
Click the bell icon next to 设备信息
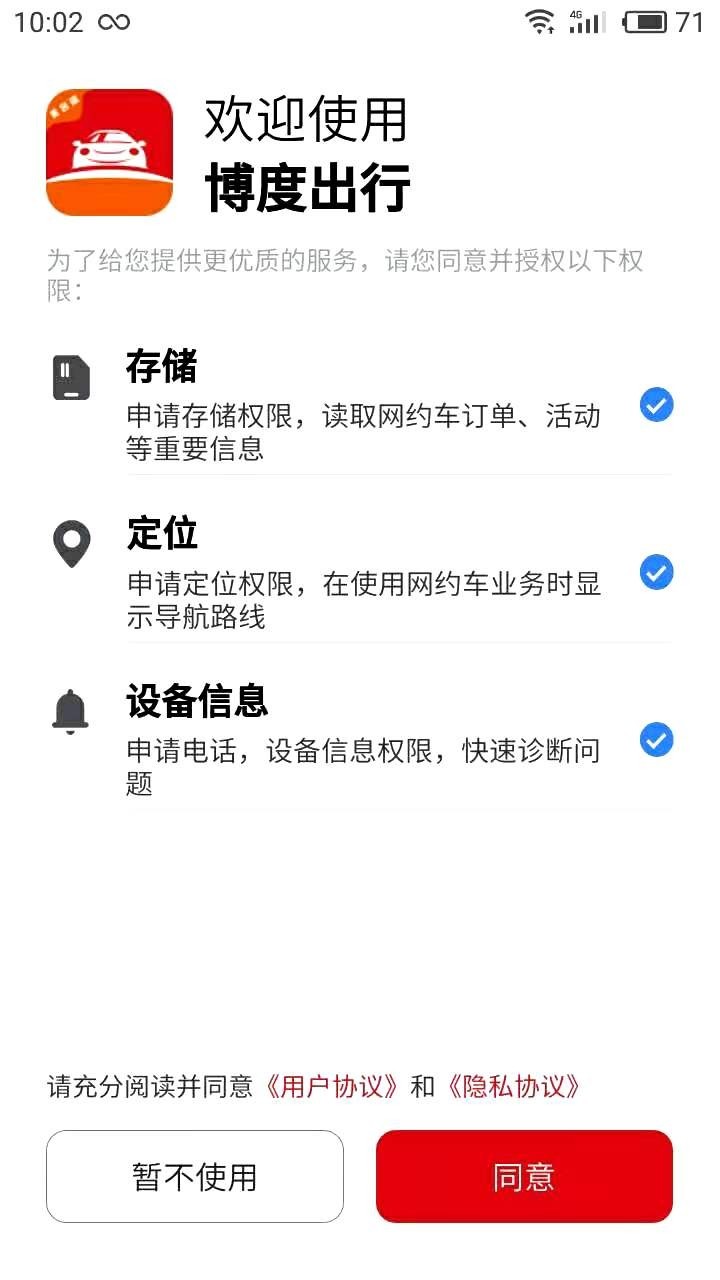tap(71, 710)
